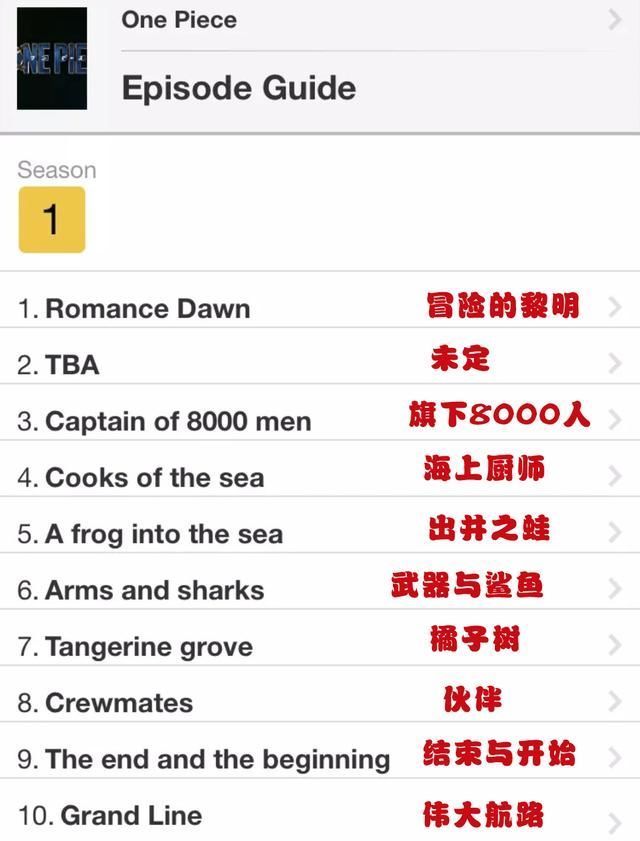The height and width of the screenshot is (841, 640).
Task: Open episode 1 Romance Dawn
Action: 148,308
